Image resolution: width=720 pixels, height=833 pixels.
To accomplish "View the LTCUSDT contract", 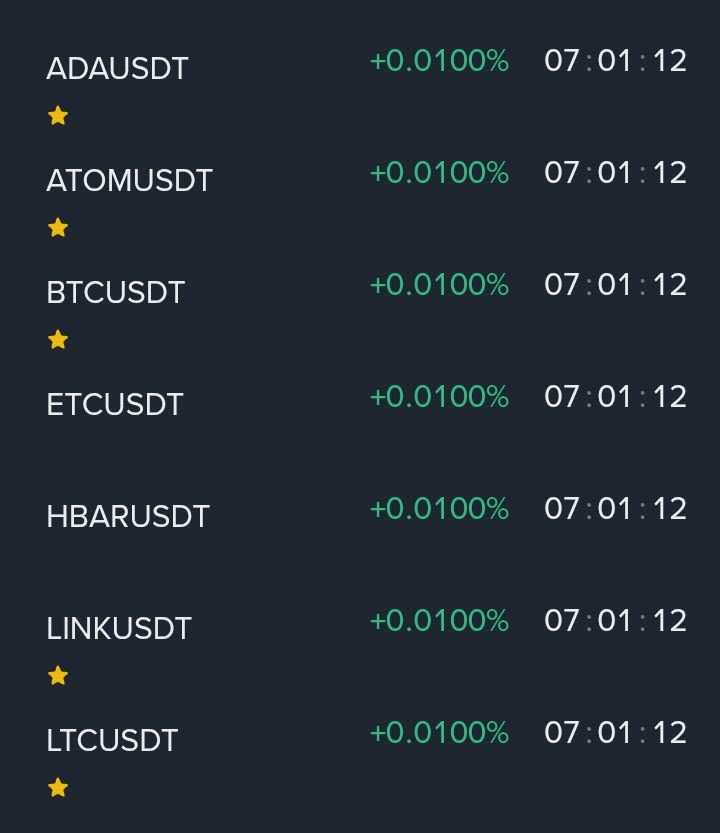I will pos(112,741).
